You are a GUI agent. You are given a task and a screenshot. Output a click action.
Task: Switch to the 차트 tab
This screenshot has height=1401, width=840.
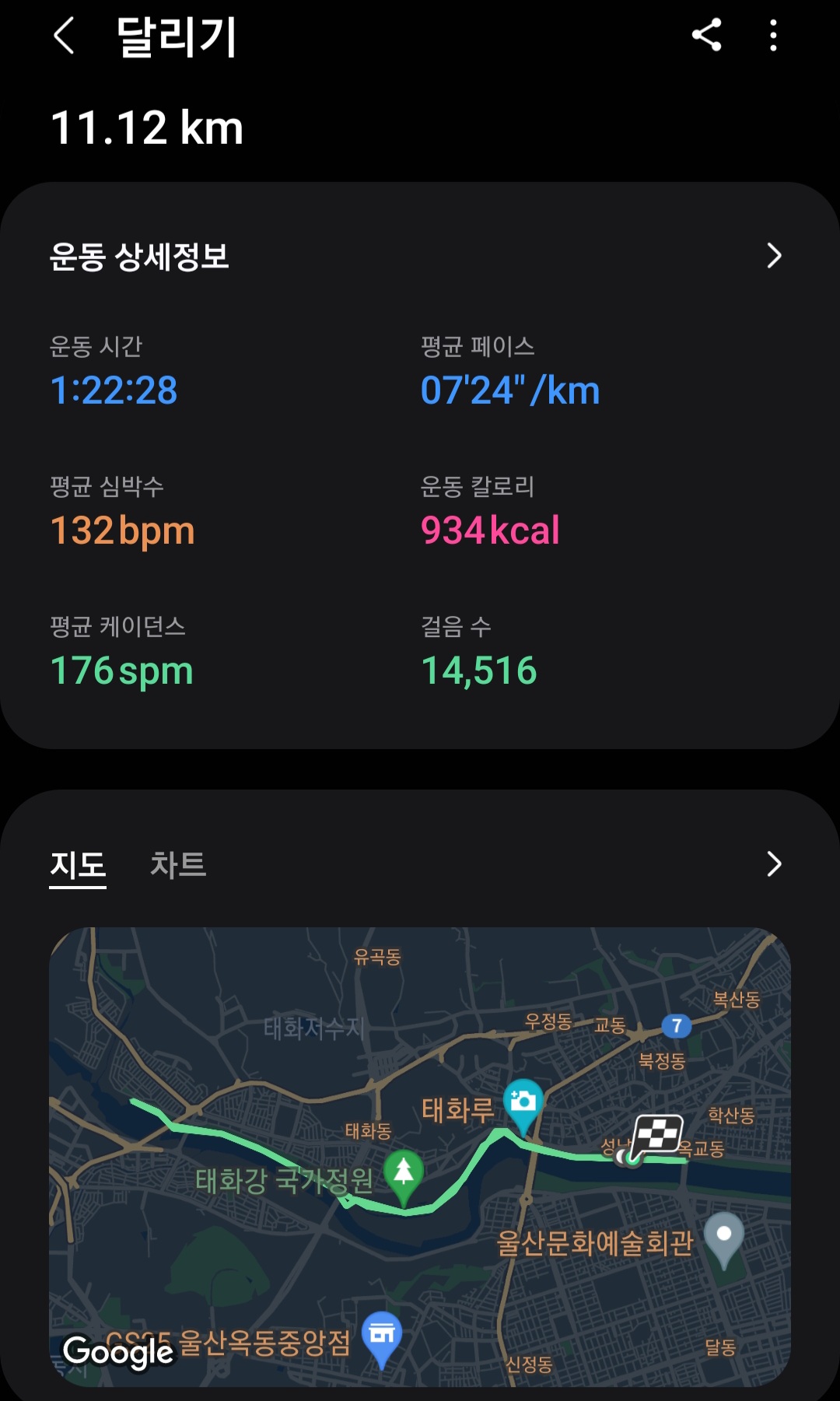coord(178,864)
